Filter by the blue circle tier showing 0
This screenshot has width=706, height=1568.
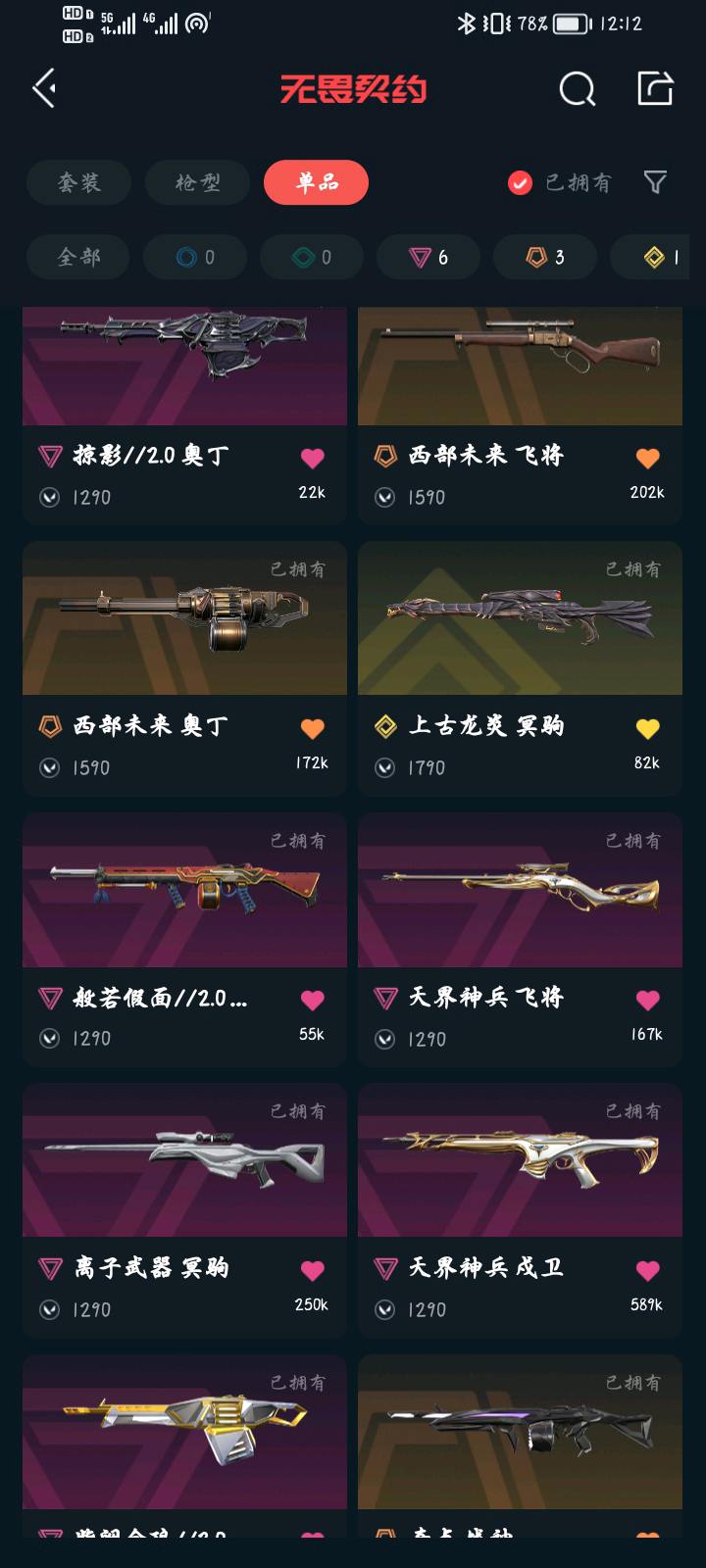[x=194, y=257]
